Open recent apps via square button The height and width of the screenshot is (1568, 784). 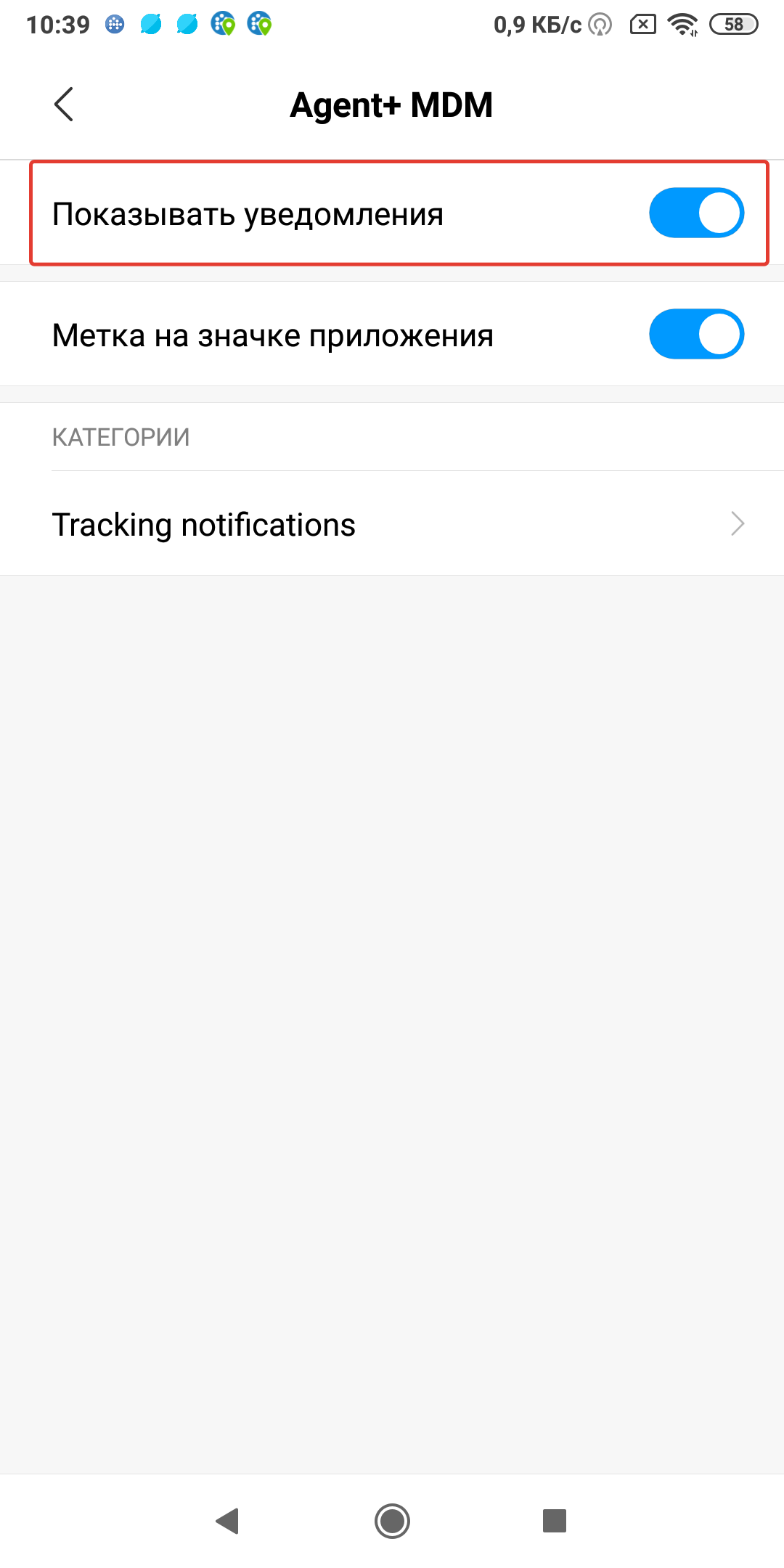(x=555, y=1520)
